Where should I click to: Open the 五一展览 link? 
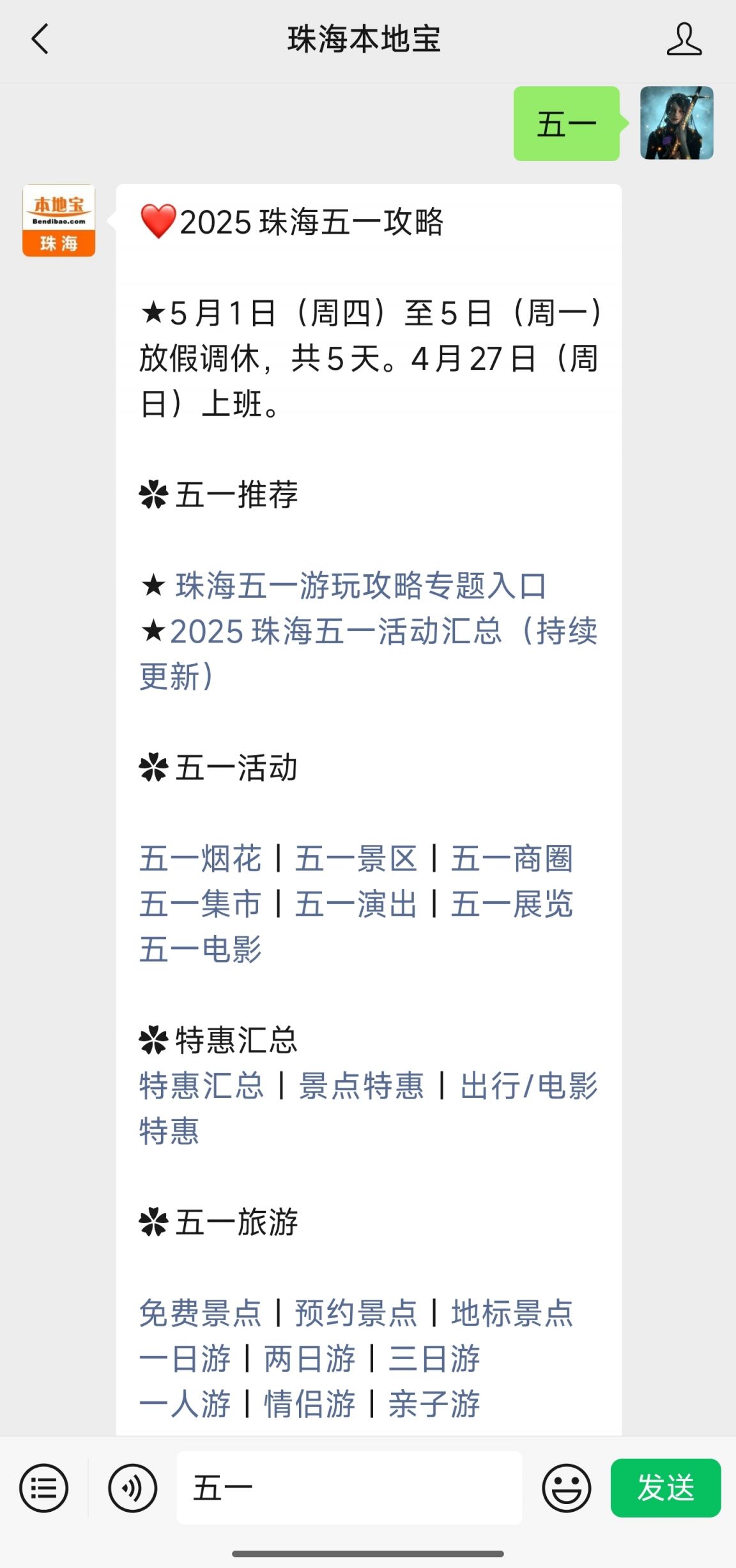pos(512,904)
